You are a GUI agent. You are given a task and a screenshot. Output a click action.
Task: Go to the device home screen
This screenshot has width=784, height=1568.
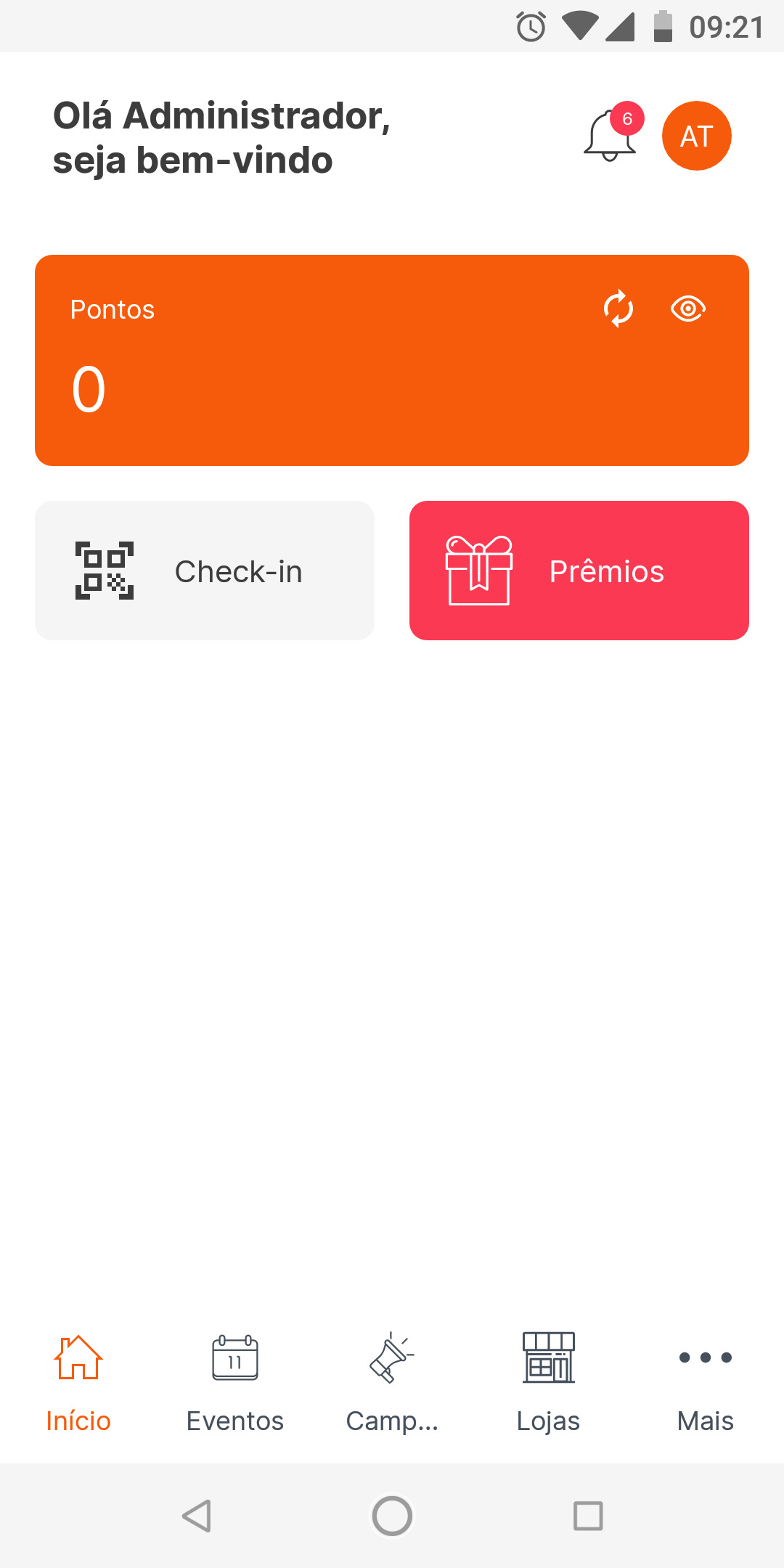tap(392, 1516)
